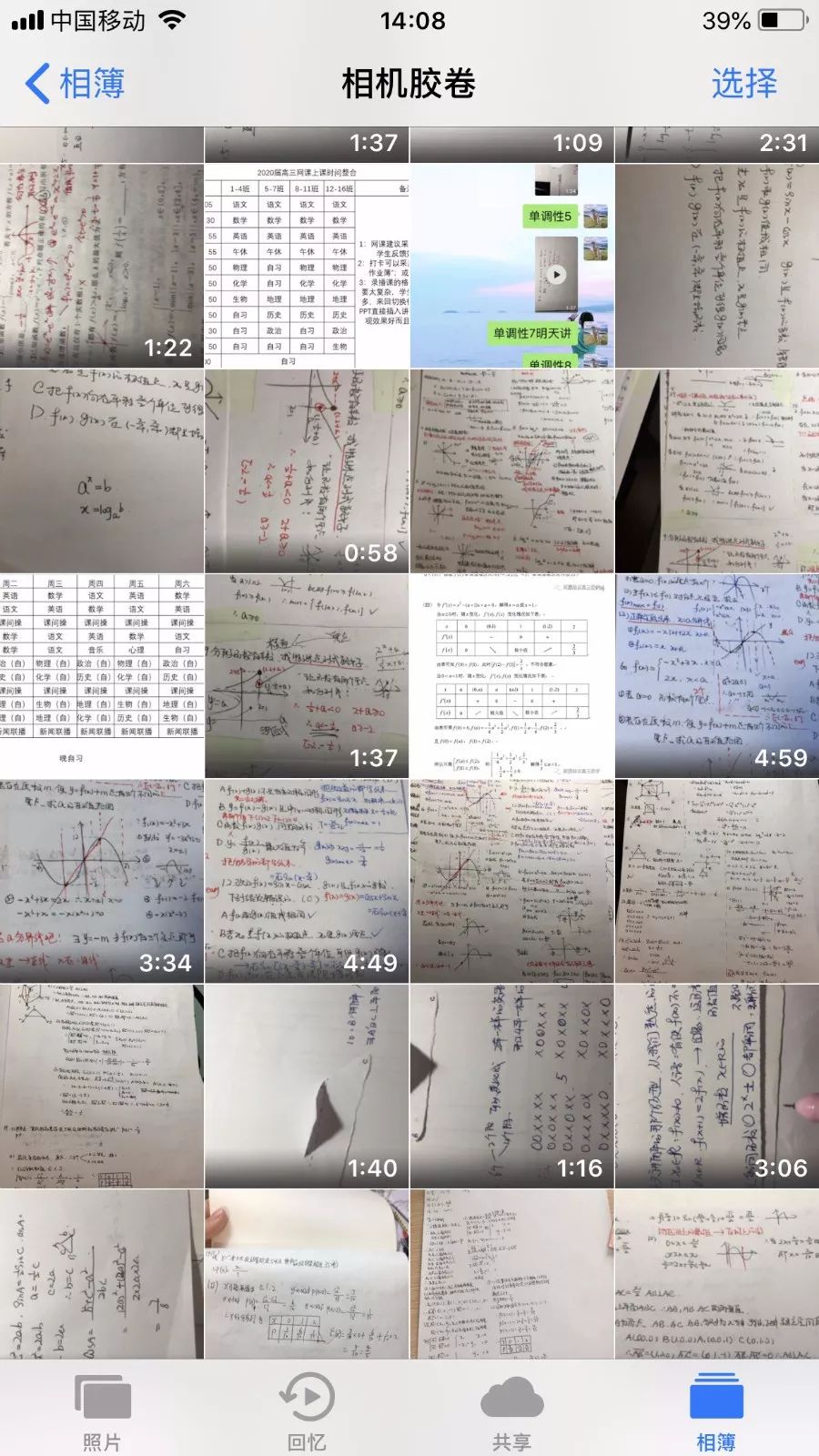Tap 选择 to select photos
The height and width of the screenshot is (1456, 819).
tap(743, 84)
